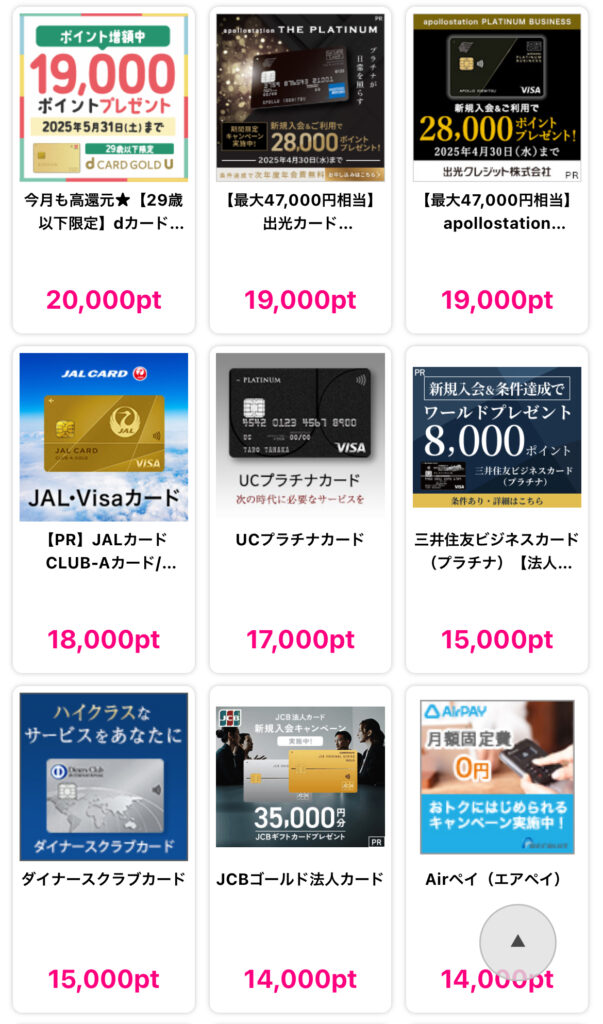Open the dカード GOLD U 20,000pt offer
Screen dimensions: 603x1024
tap(104, 170)
